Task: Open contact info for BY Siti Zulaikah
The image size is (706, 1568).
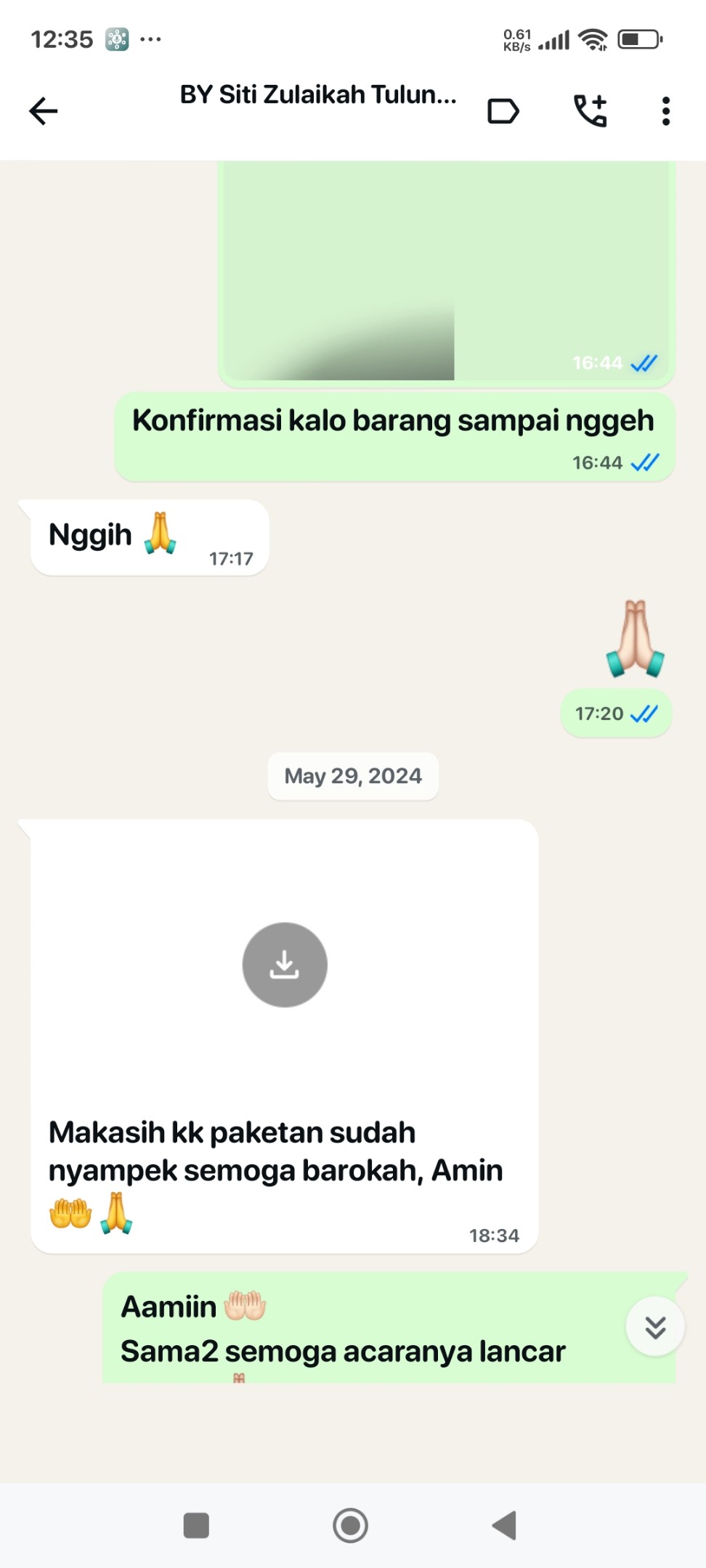Action: (x=317, y=95)
